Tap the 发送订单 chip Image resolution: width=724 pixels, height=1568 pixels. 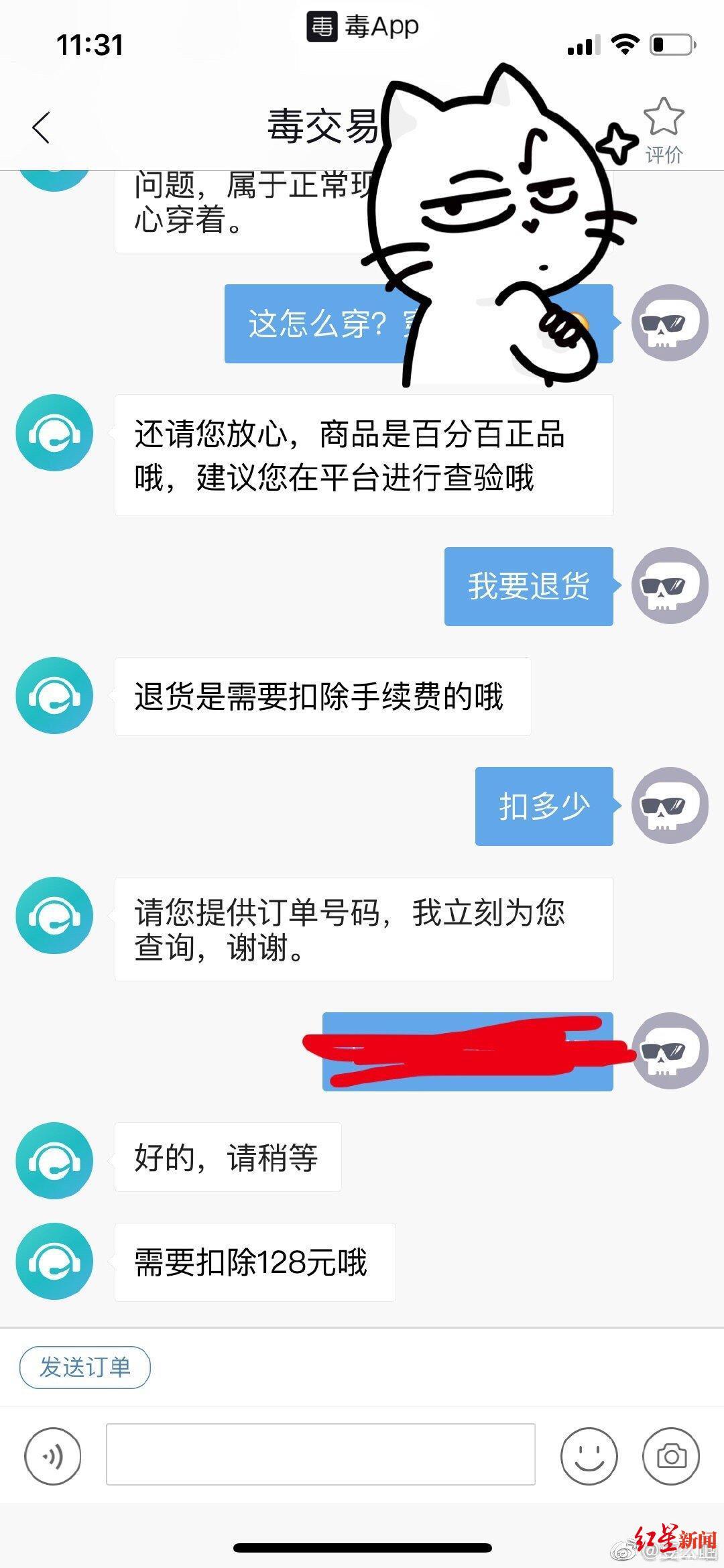point(85,1367)
